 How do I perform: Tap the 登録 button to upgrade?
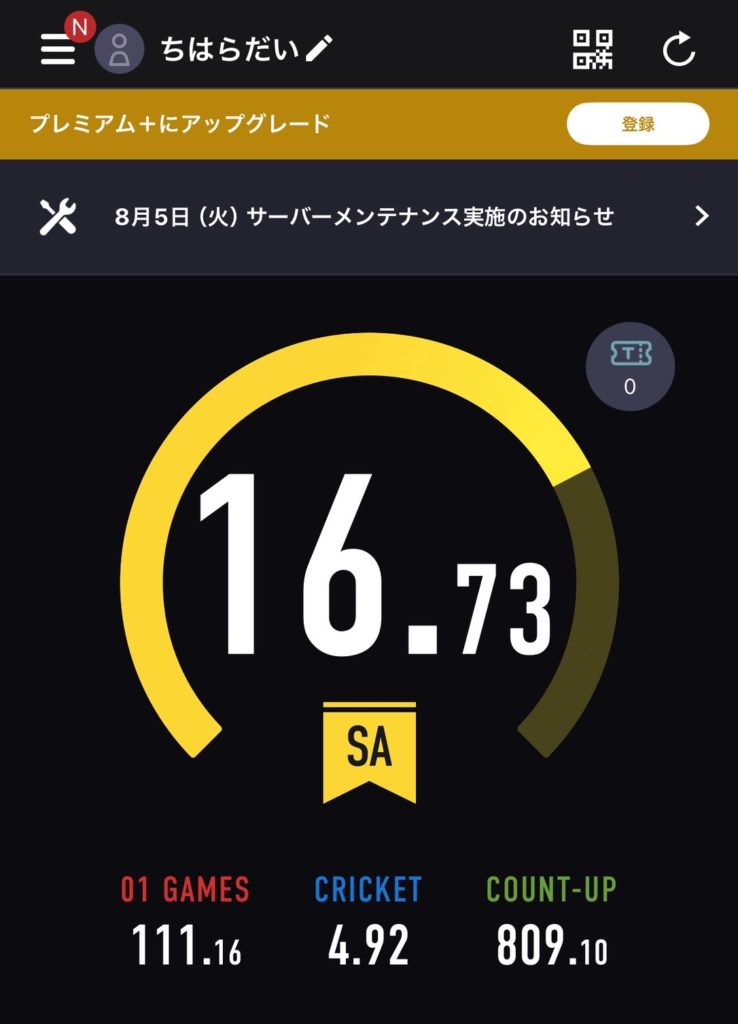pyautogui.click(x=638, y=124)
